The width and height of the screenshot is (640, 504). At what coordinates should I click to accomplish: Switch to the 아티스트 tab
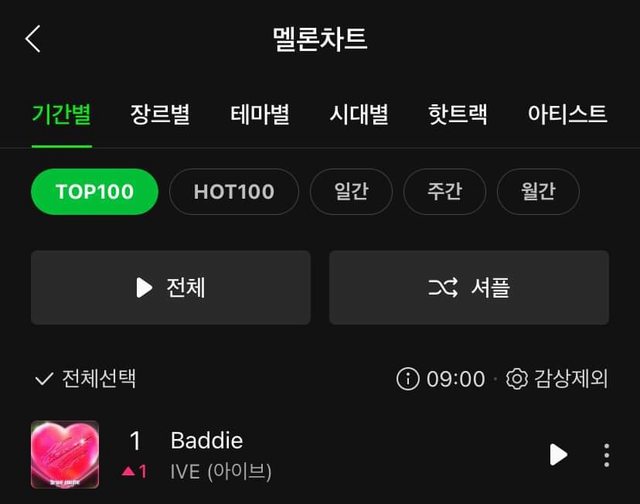click(x=567, y=114)
